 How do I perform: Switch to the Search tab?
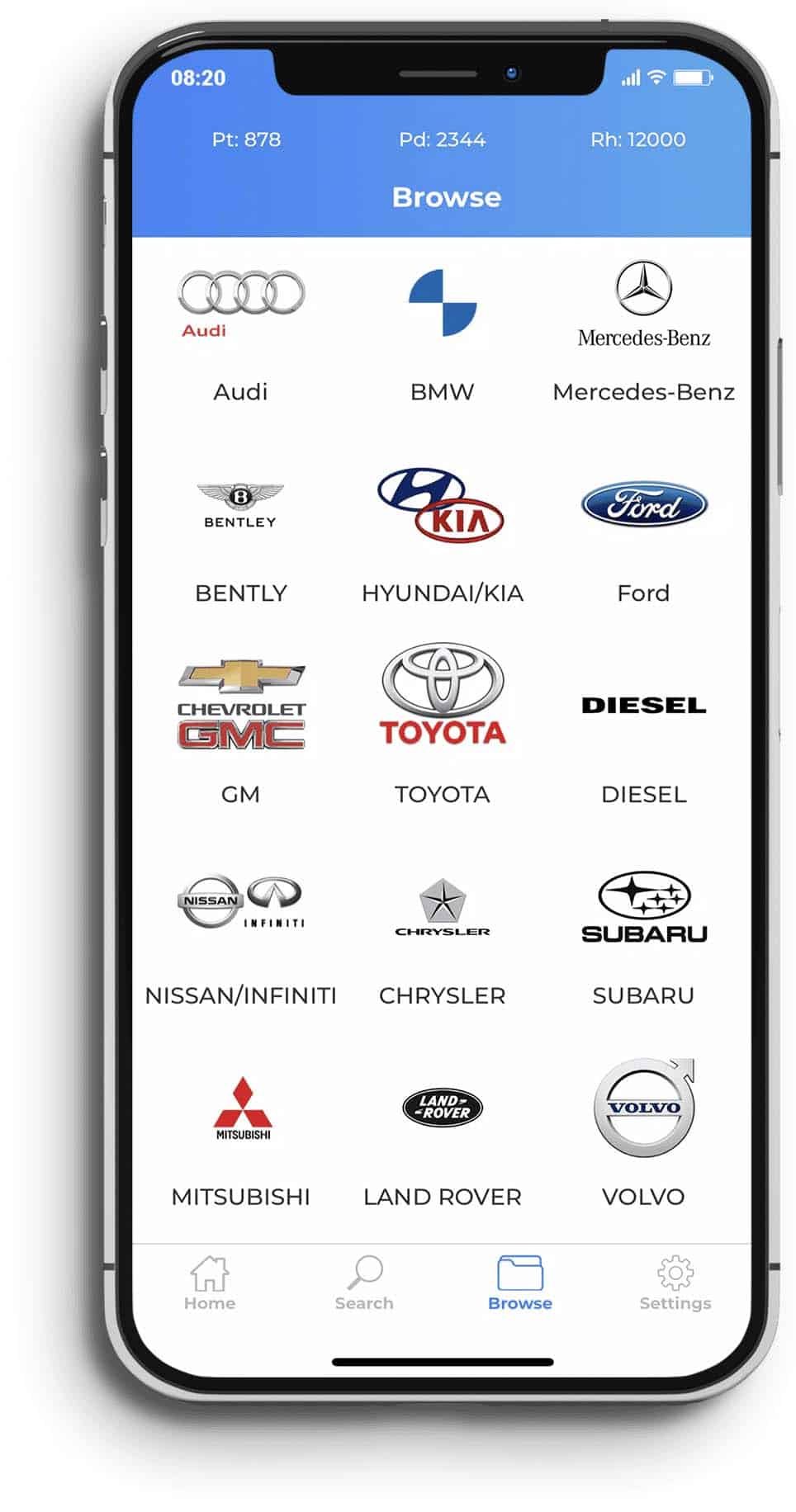[x=364, y=1283]
